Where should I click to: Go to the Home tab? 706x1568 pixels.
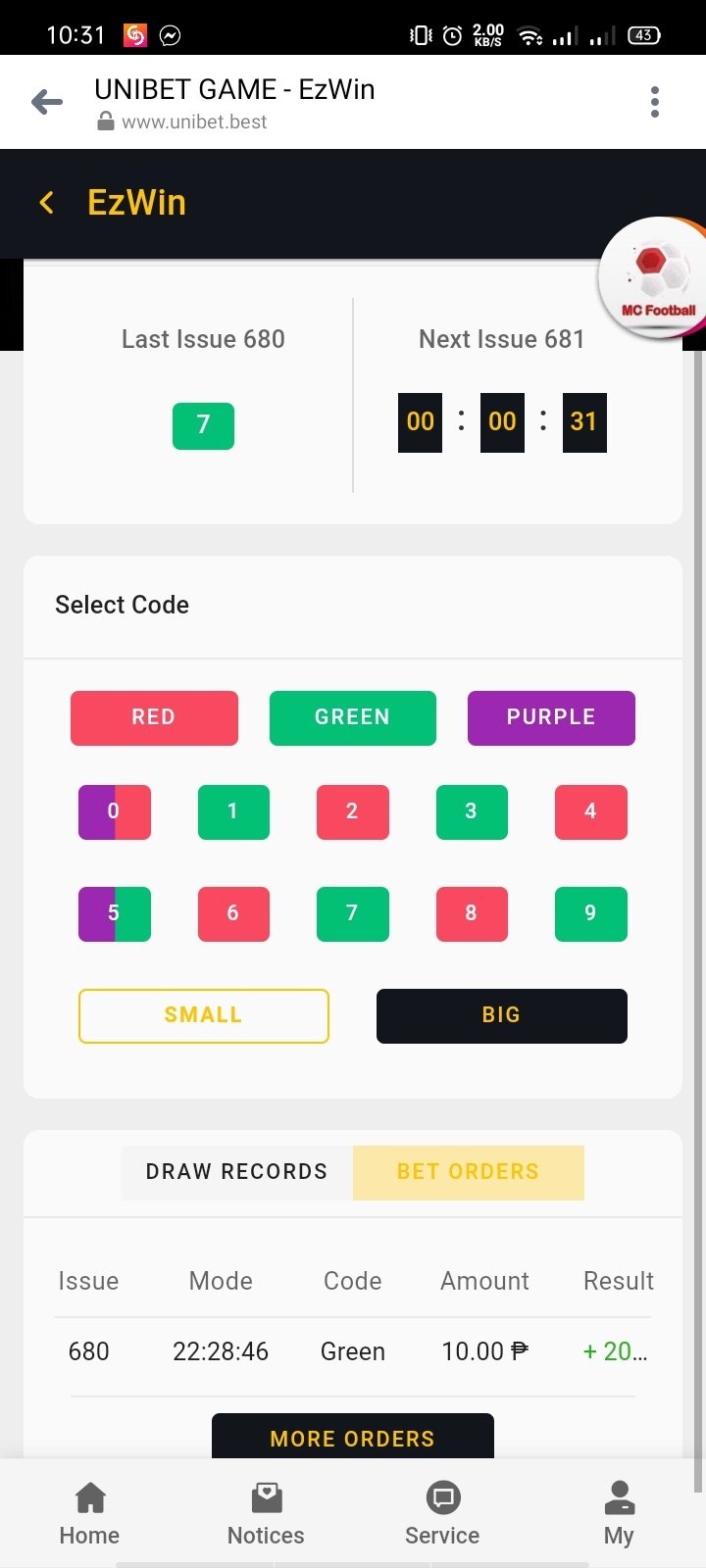tap(89, 1514)
